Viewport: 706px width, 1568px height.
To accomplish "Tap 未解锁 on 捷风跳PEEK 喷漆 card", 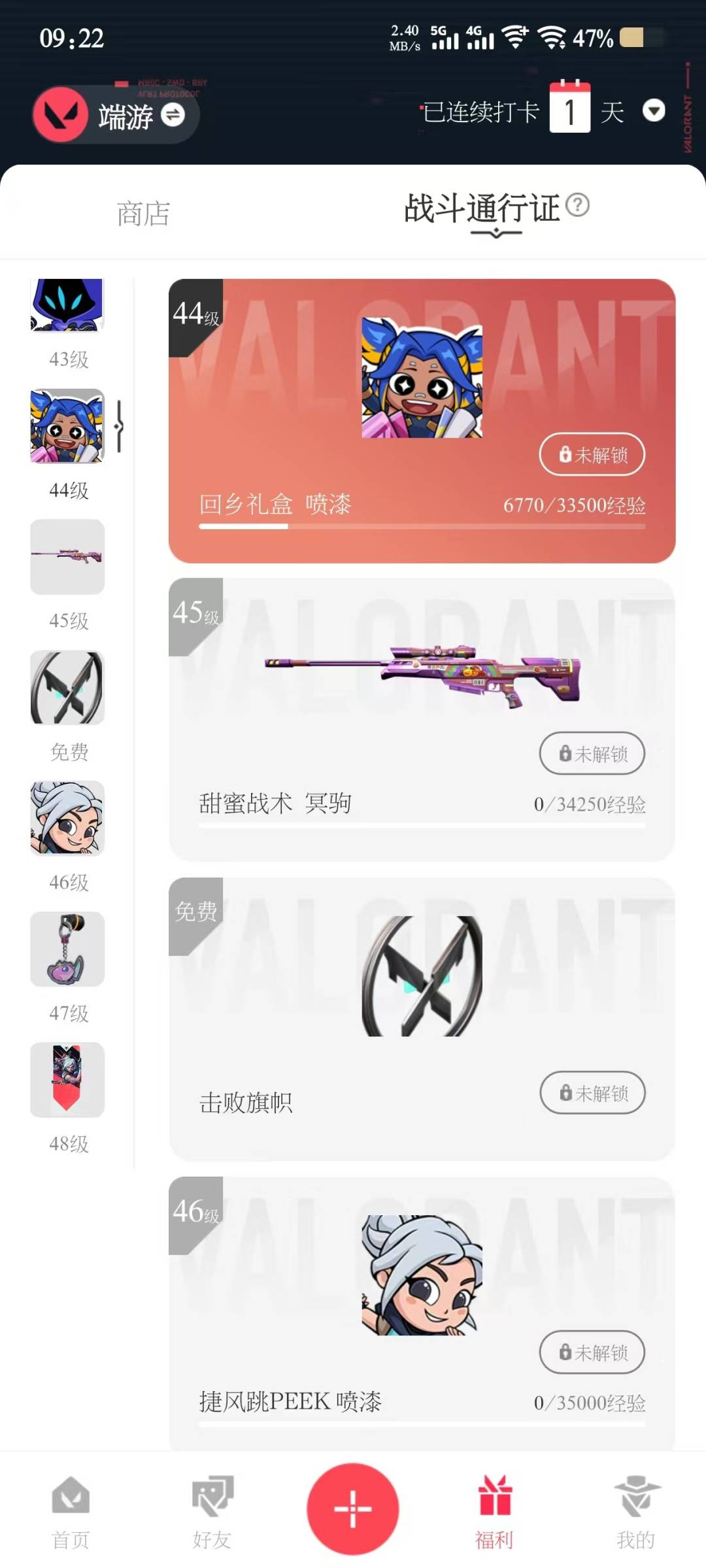I will 592,1352.
